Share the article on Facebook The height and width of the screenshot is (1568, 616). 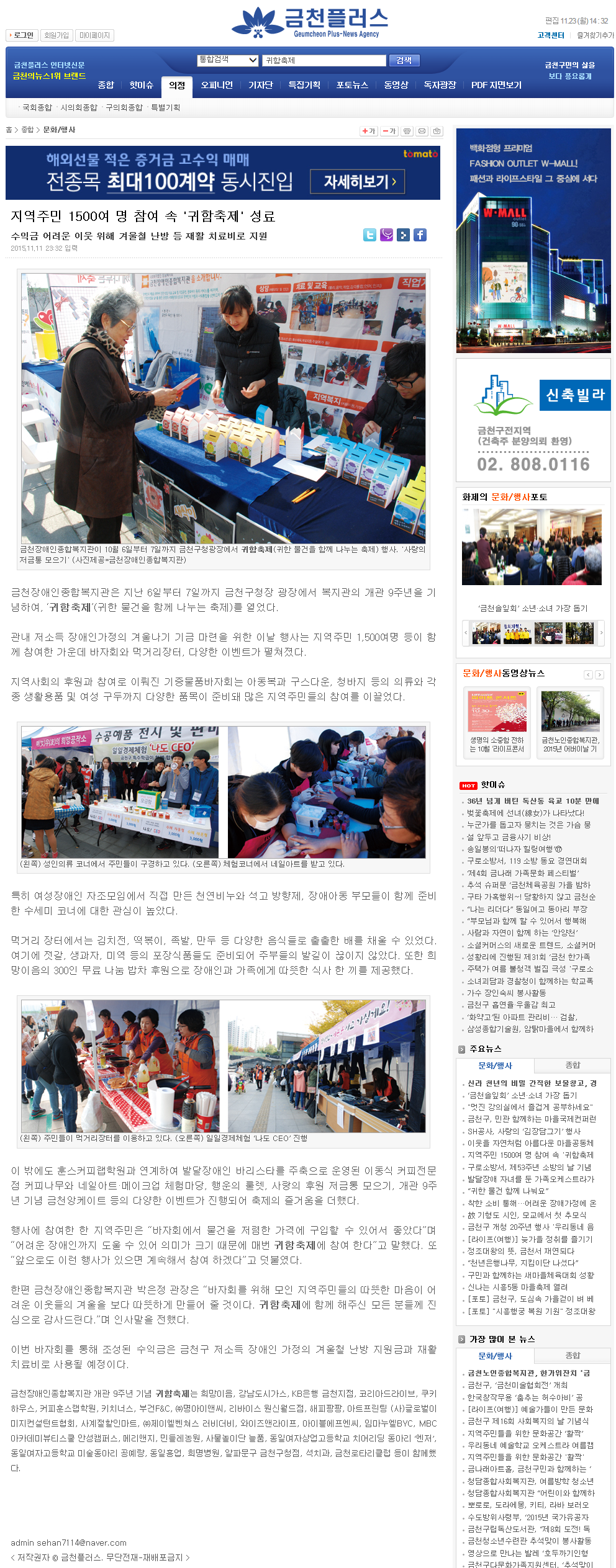[x=420, y=235]
